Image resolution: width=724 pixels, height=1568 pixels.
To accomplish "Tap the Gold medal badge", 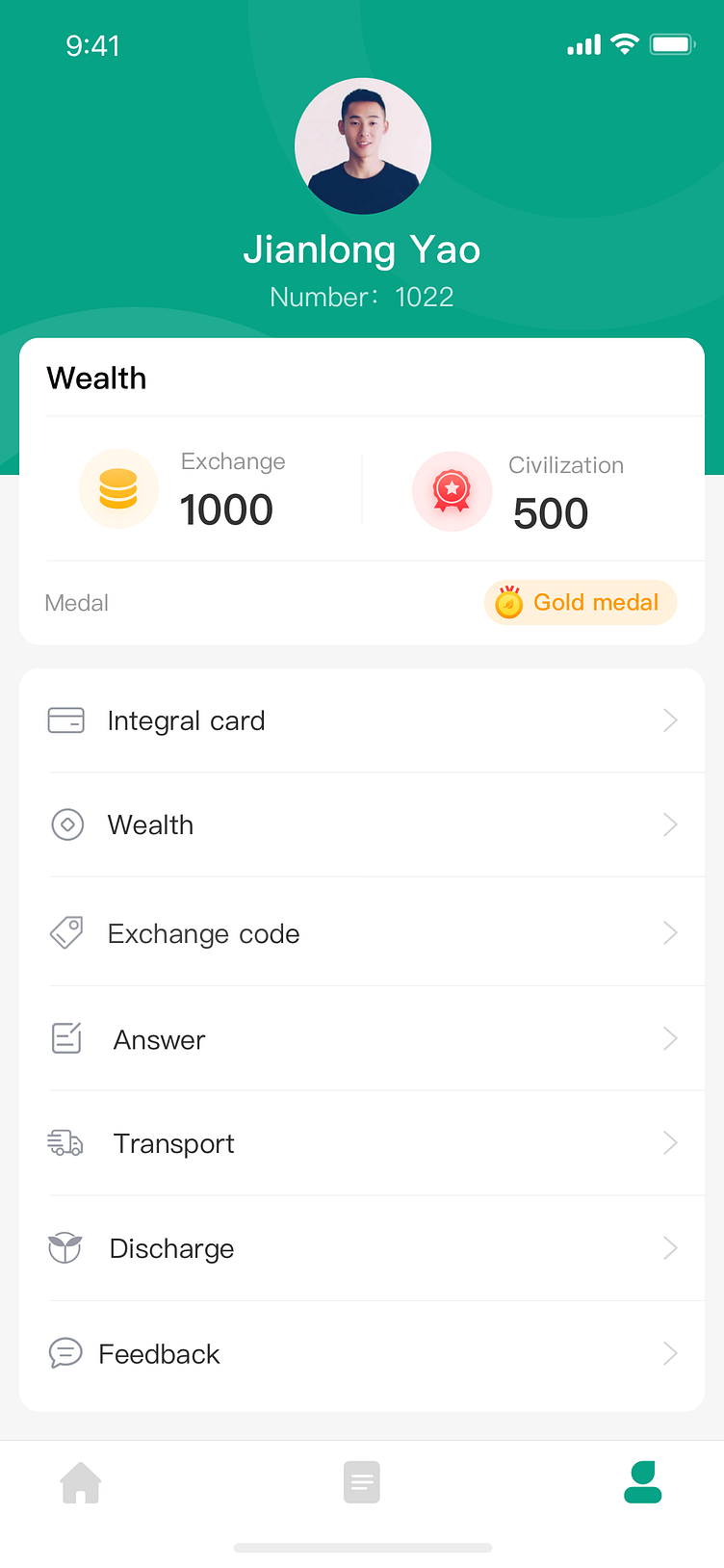I will point(580,603).
